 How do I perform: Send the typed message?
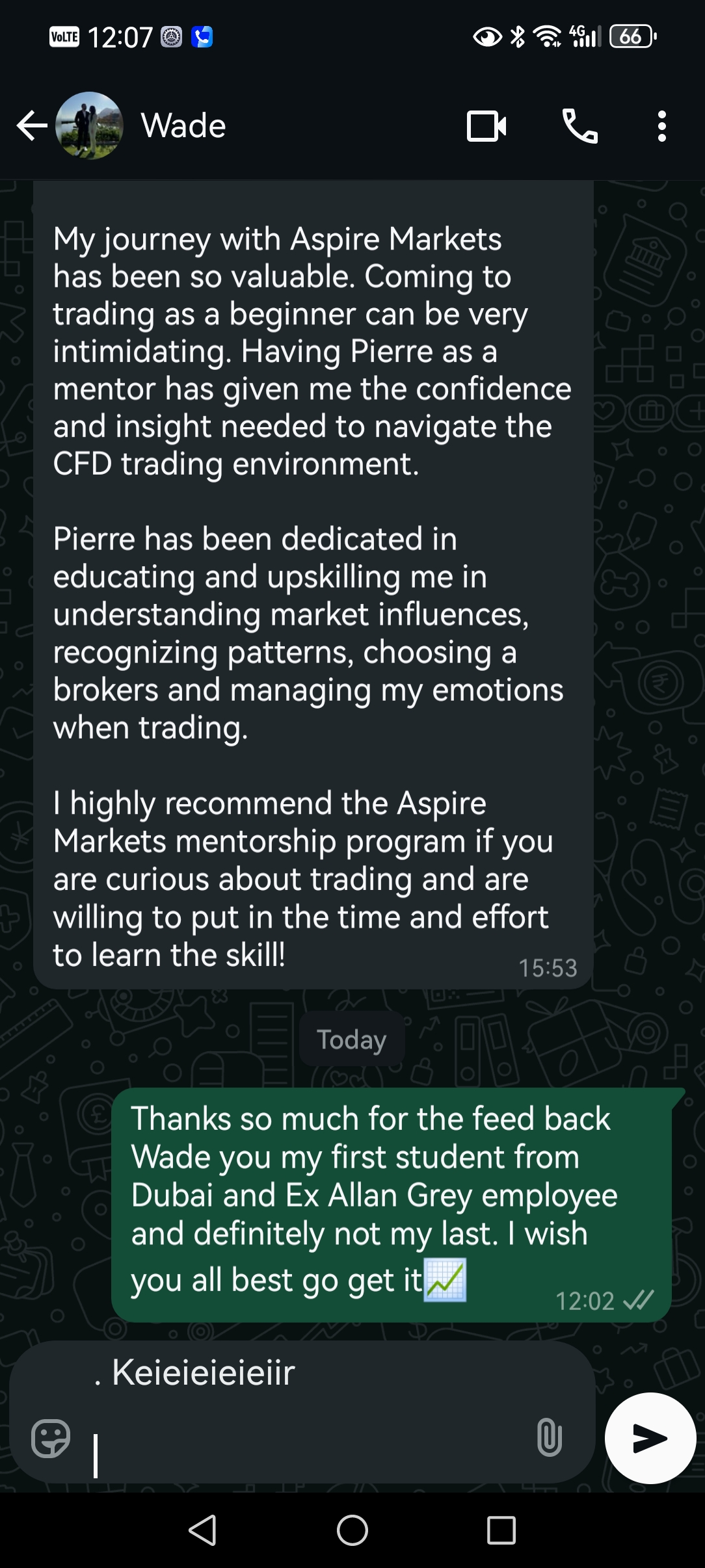(650, 1437)
